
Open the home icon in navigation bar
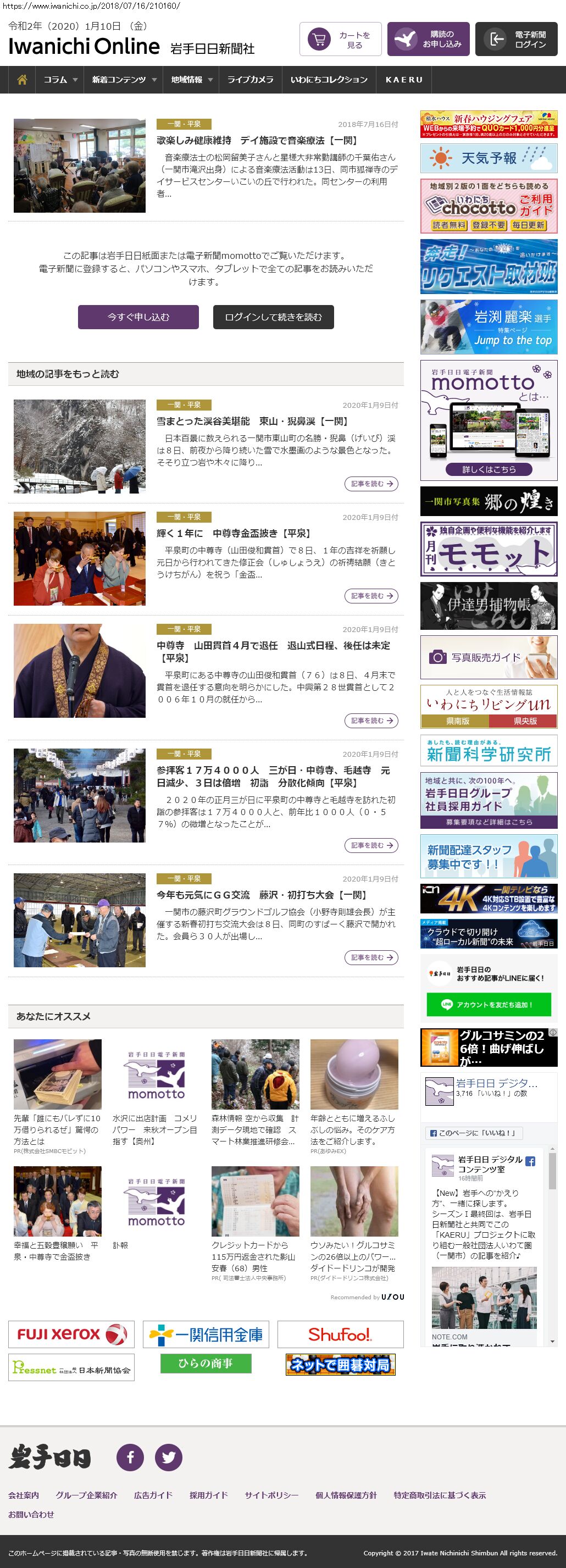(x=22, y=80)
